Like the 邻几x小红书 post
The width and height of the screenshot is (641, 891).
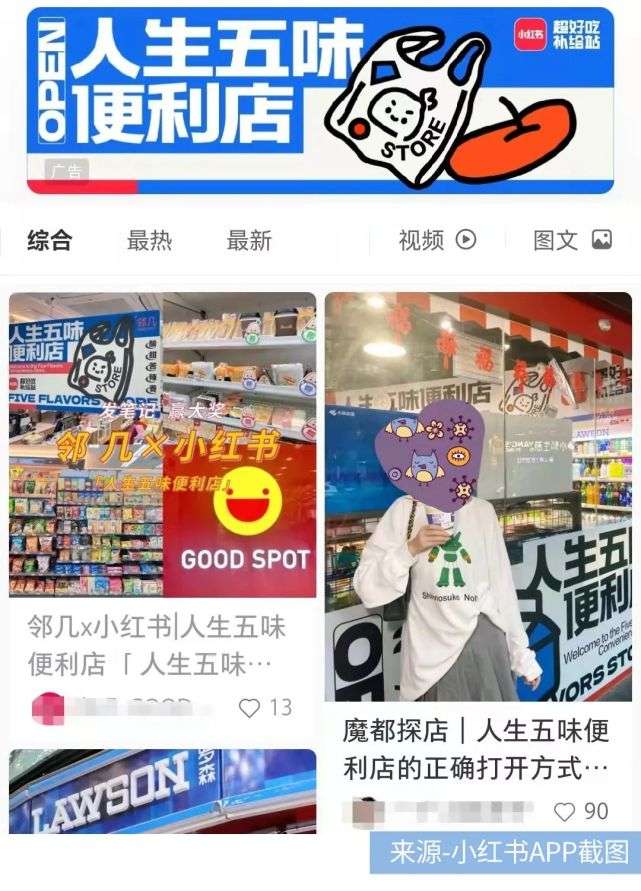251,708
